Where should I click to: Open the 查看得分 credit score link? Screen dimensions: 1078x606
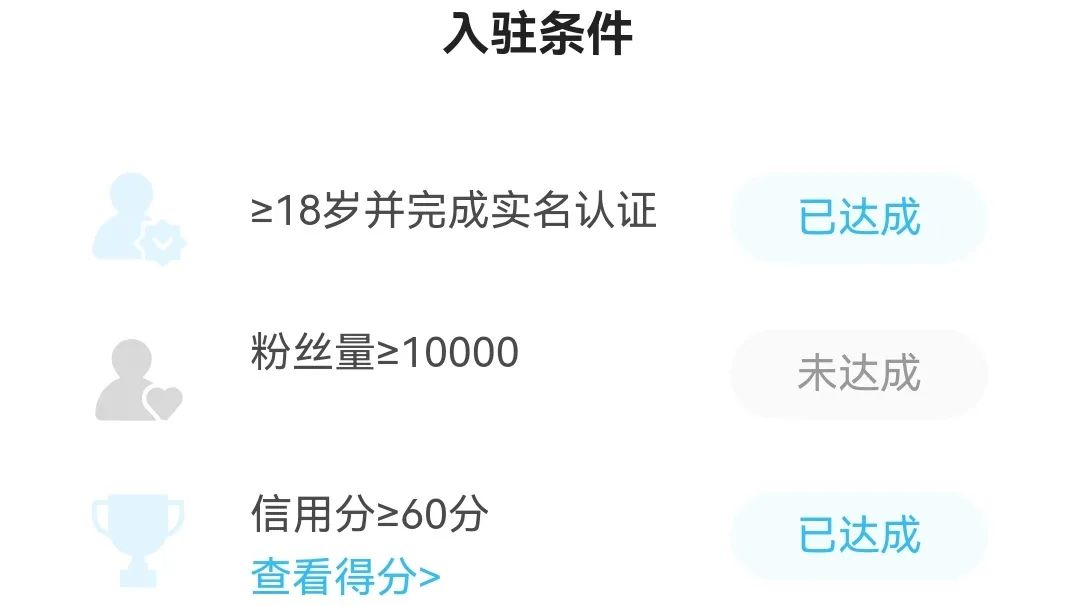[x=345, y=577]
